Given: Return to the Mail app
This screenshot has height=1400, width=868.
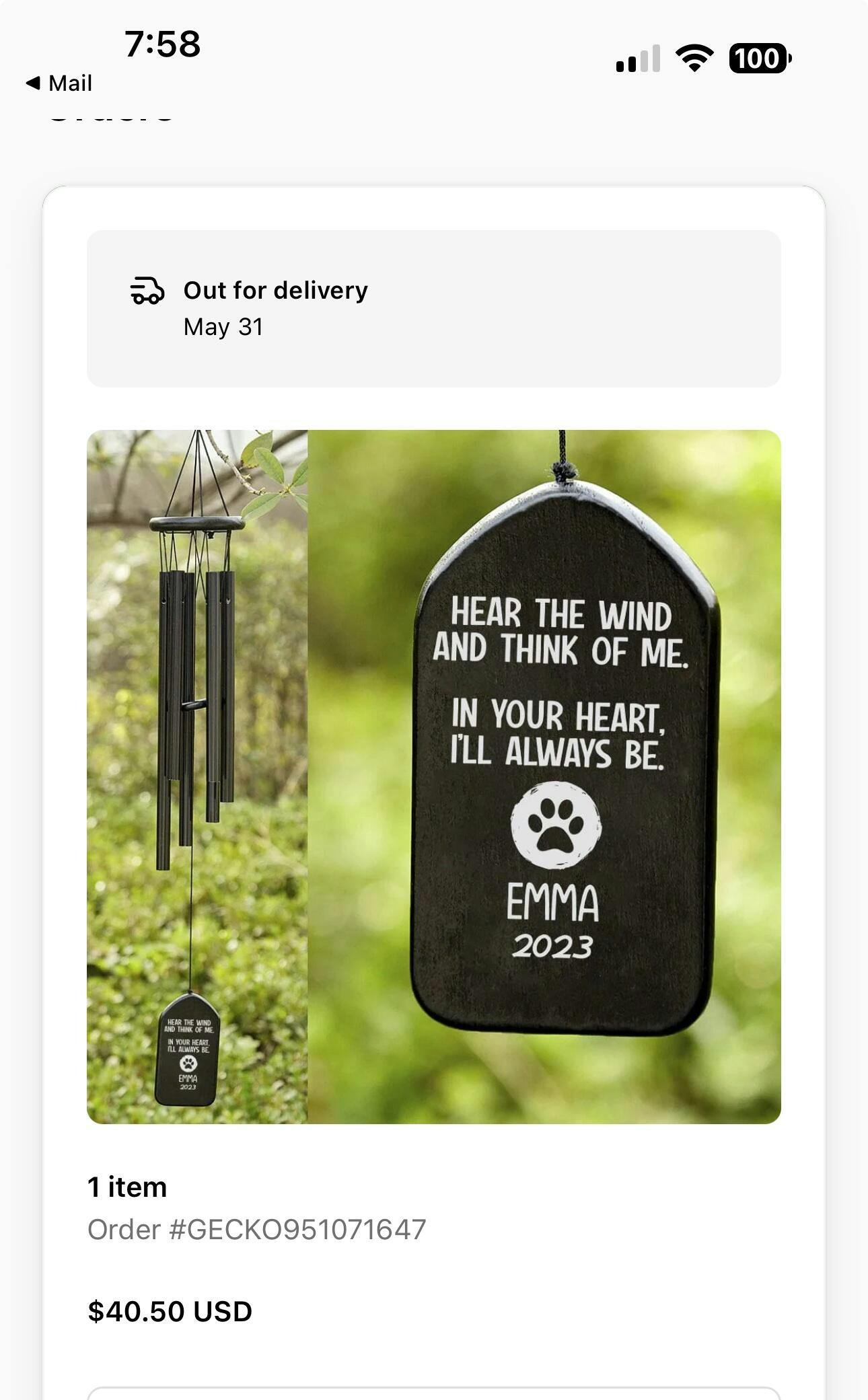Looking at the screenshot, I should pos(59,83).
